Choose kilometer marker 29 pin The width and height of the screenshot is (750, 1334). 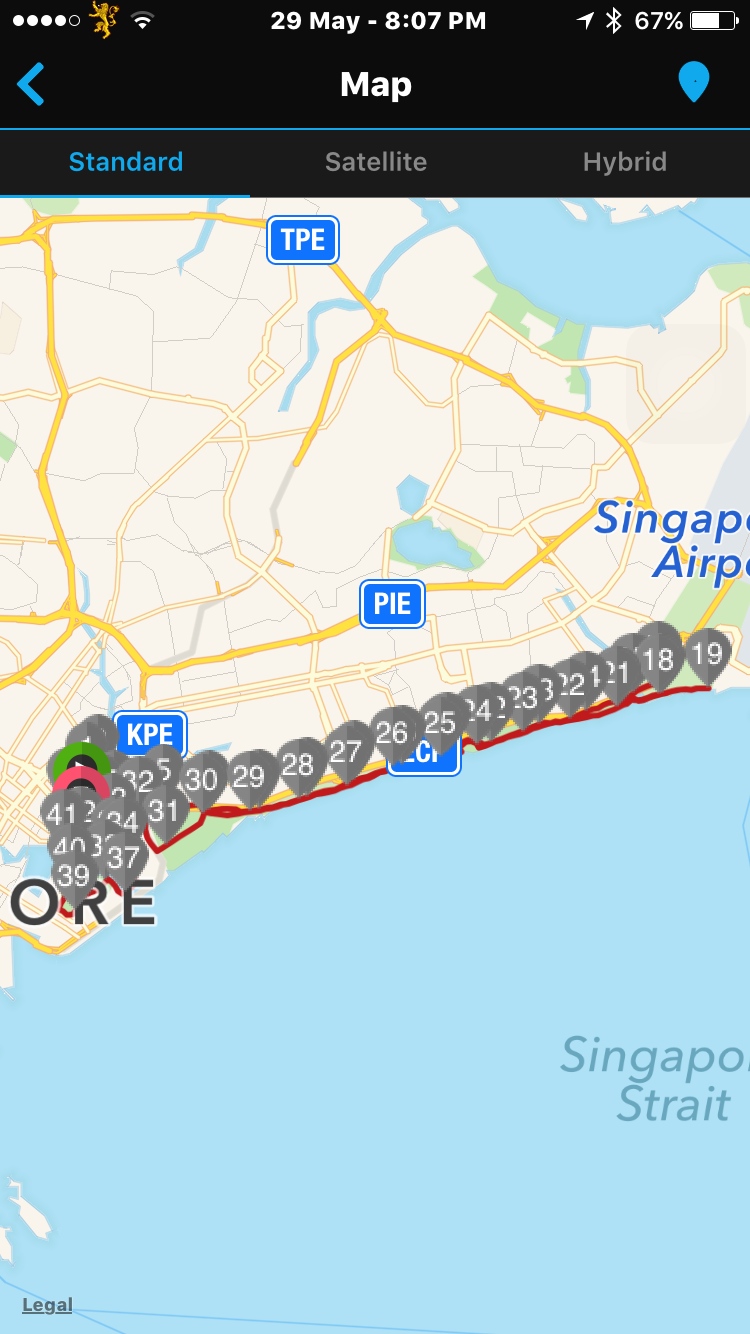[249, 776]
